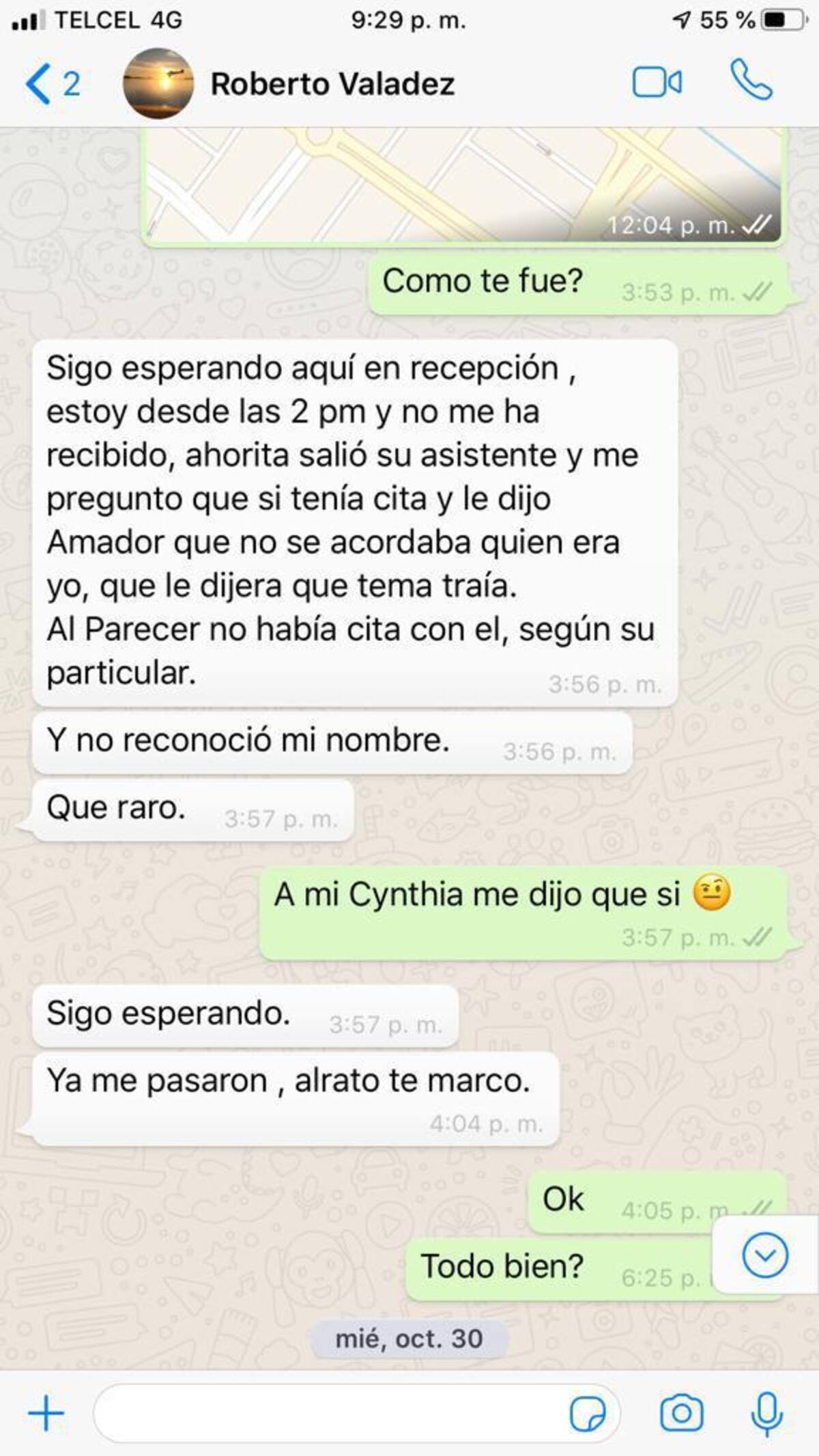Tap the microphone to record voice message

pos(766,1413)
